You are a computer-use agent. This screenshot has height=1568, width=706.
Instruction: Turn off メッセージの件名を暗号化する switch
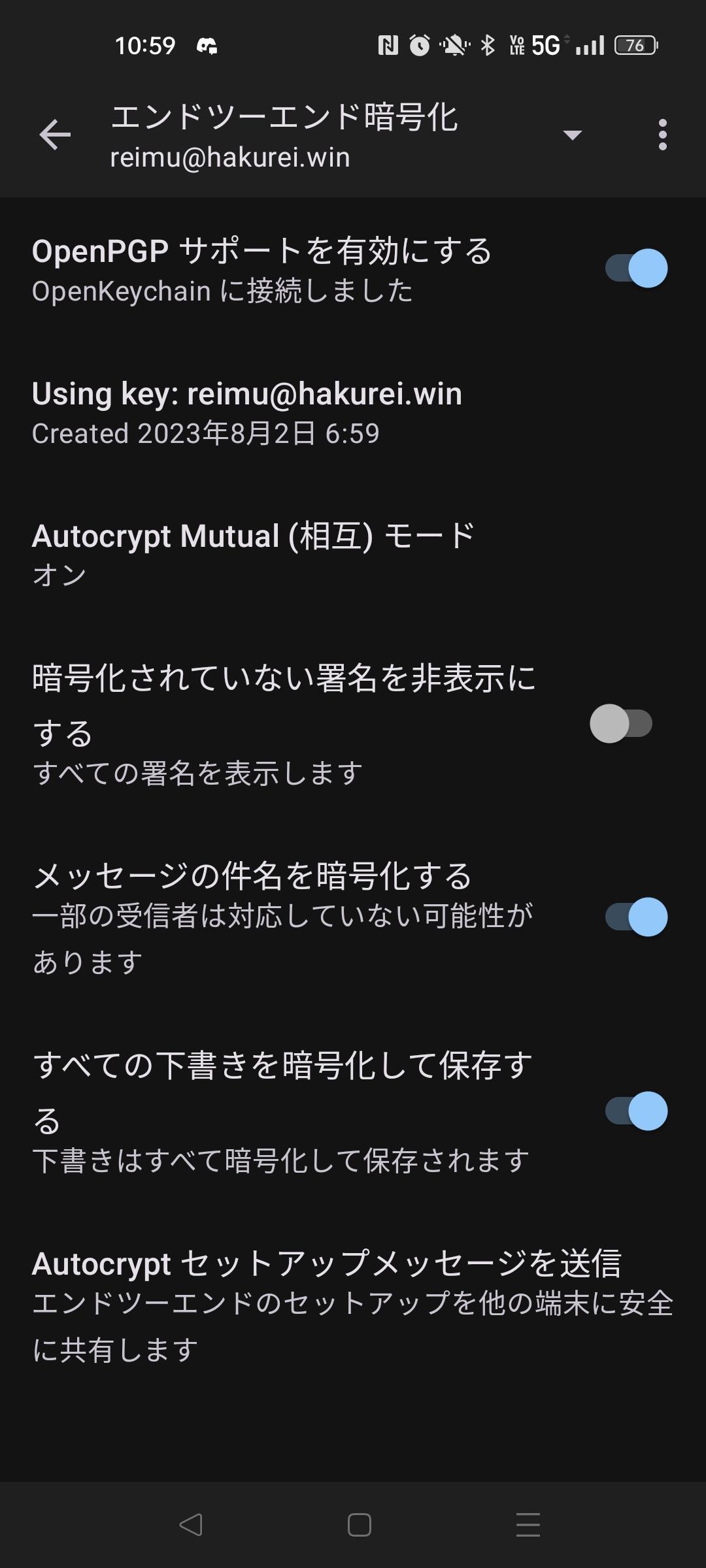point(636,917)
